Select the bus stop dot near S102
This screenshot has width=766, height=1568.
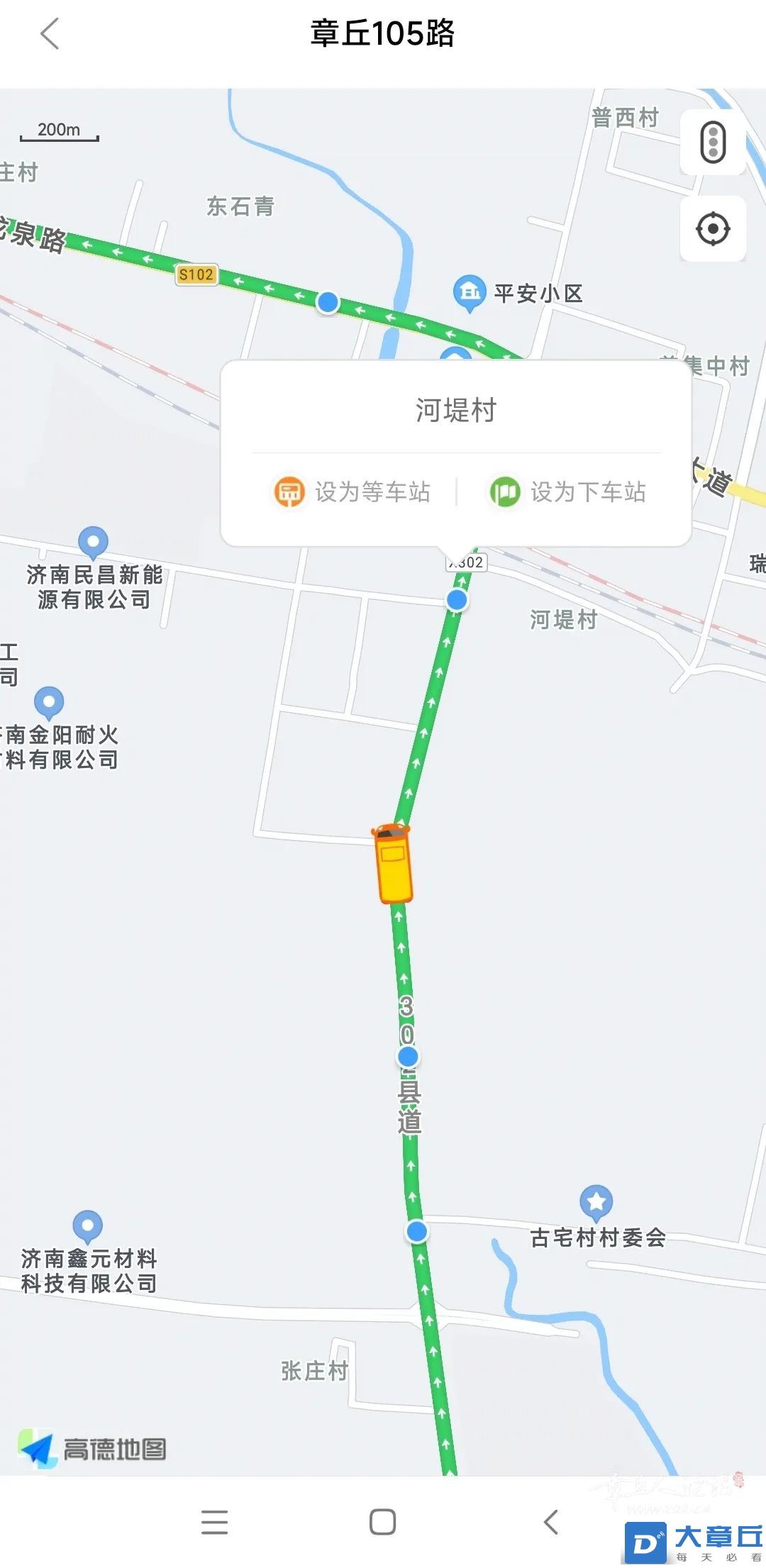(328, 302)
